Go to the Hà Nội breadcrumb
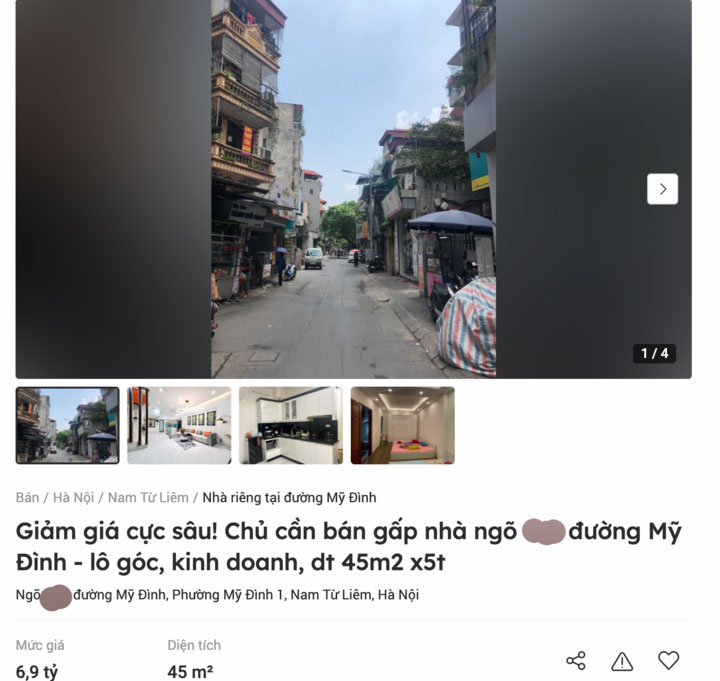Screen dimensions: 720x681 click(72, 497)
